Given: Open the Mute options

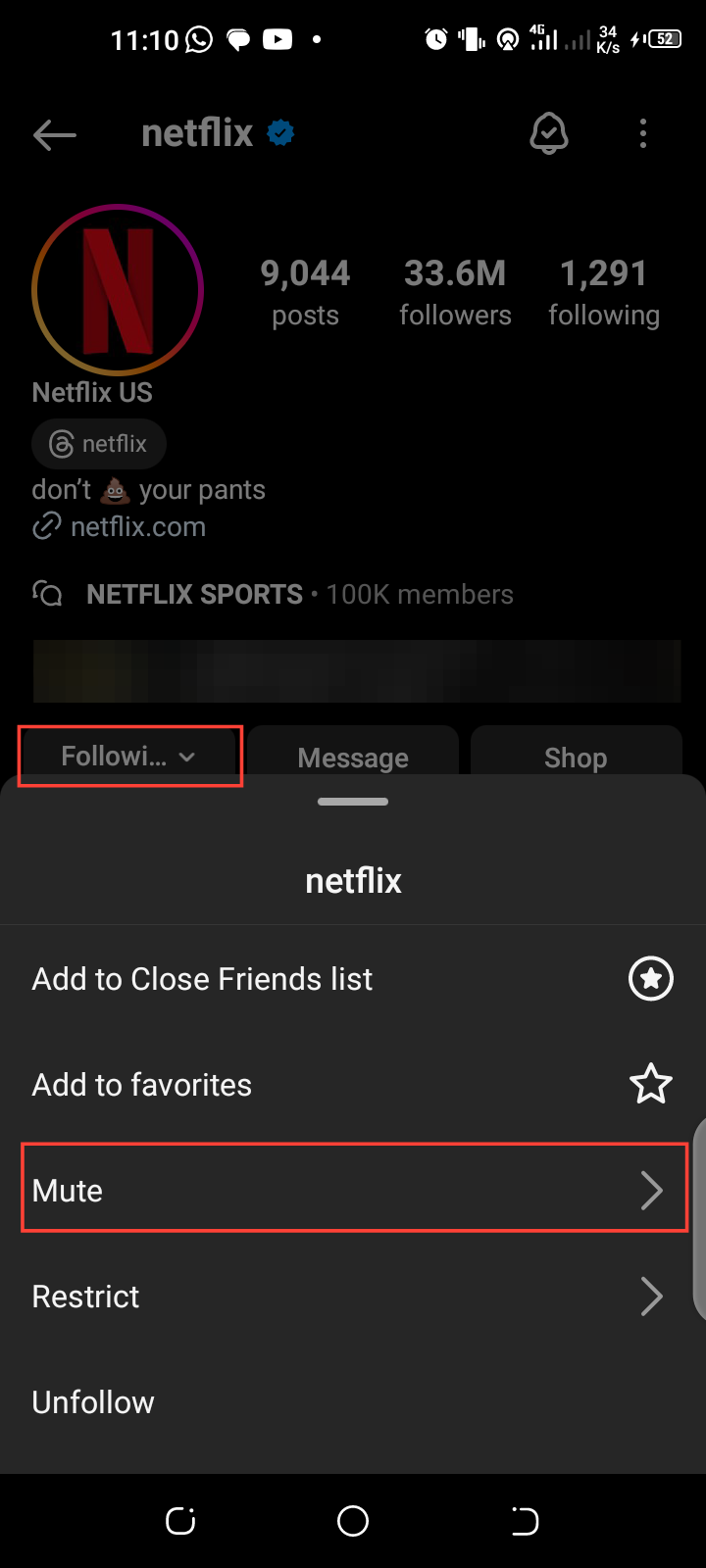Looking at the screenshot, I should 353,1191.
